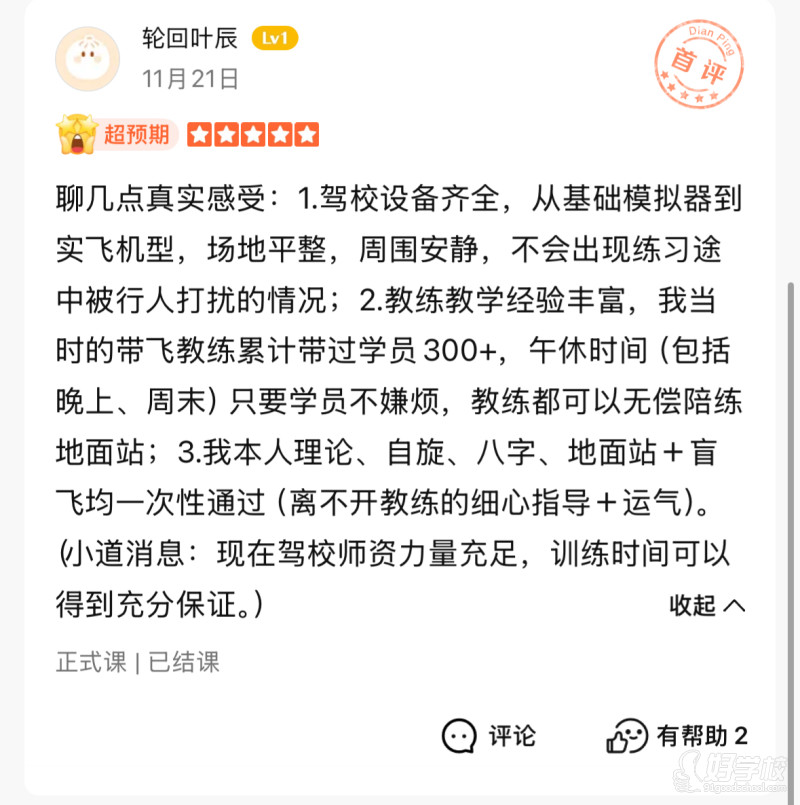Mark the review as 有帮助

pos(678,737)
